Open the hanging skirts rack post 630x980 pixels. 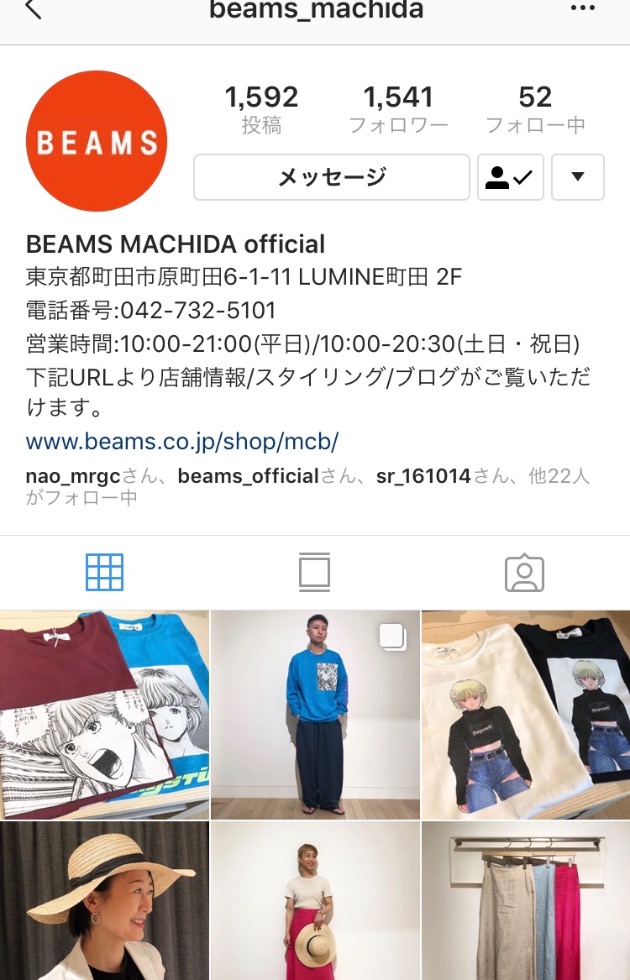pyautogui.click(x=526, y=900)
